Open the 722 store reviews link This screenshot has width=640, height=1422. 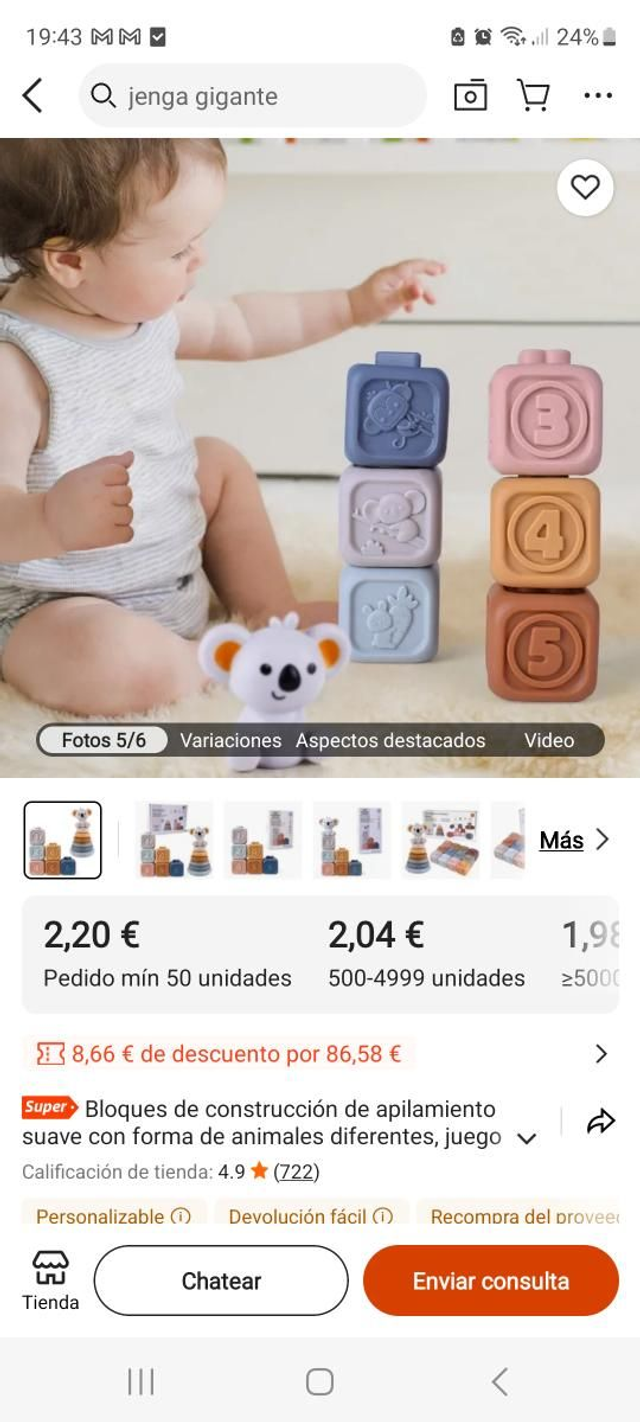[x=296, y=1171]
